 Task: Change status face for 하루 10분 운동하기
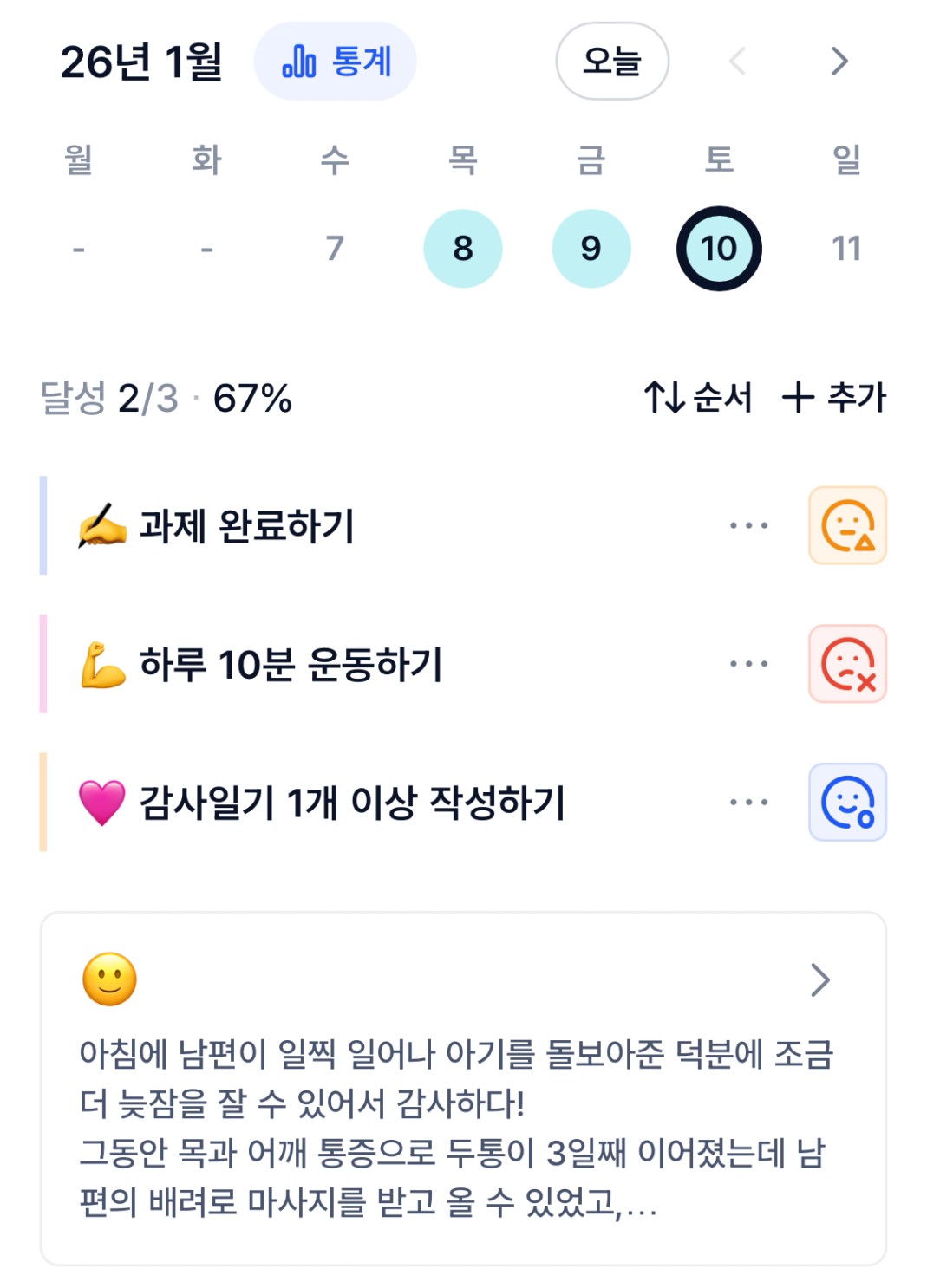[847, 665]
